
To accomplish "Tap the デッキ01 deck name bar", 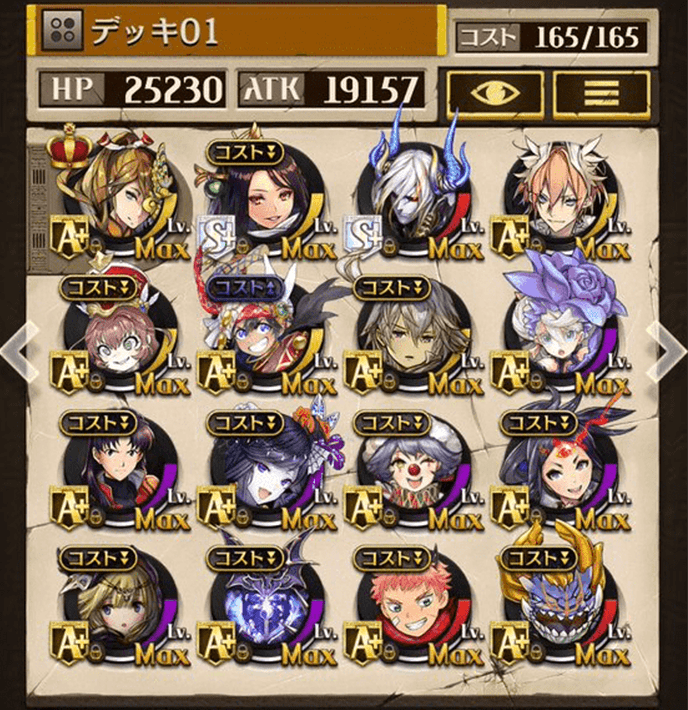I will [240, 32].
